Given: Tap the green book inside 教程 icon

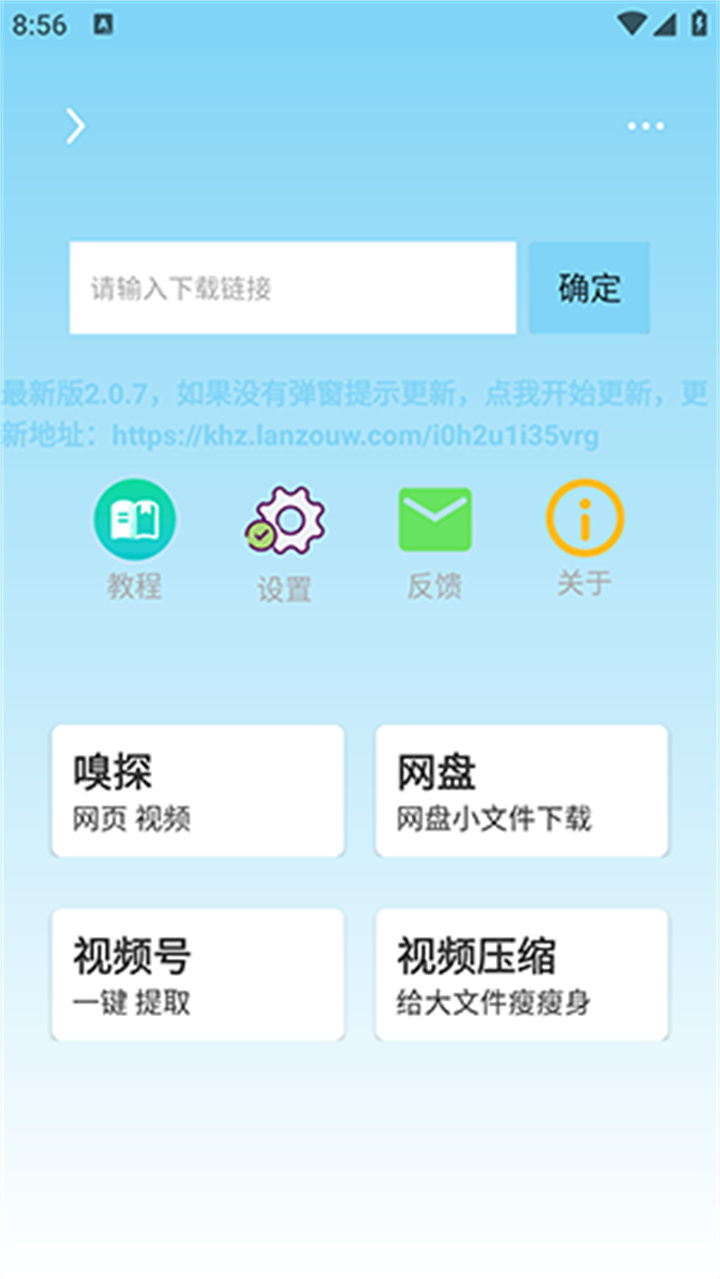Looking at the screenshot, I should pos(133,517).
